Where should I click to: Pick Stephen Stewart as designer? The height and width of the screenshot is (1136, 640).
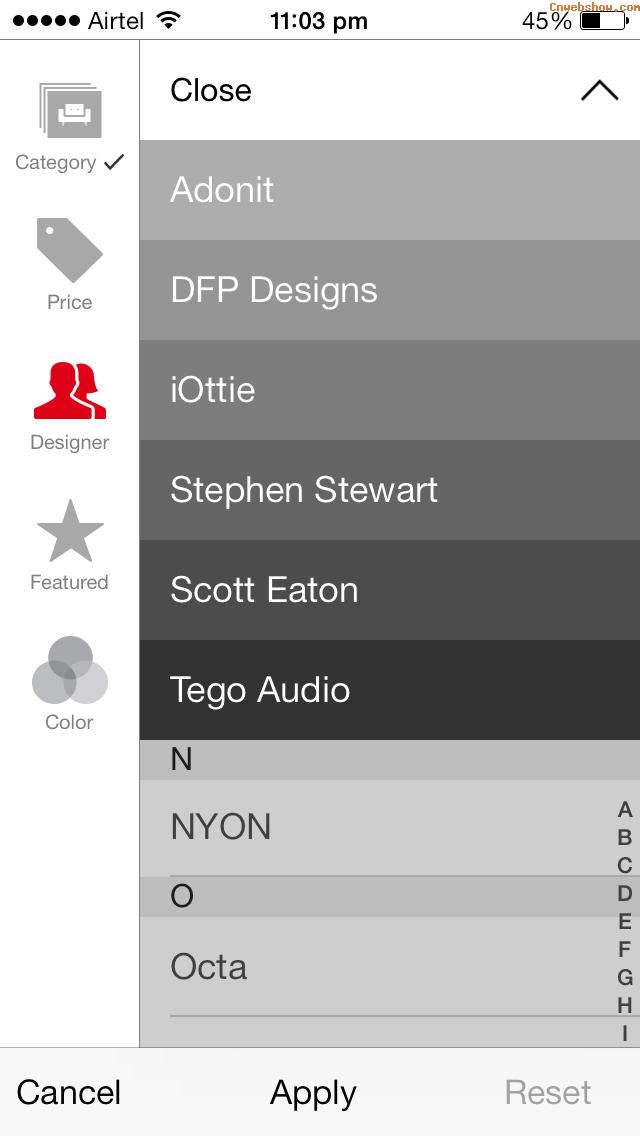tap(390, 490)
